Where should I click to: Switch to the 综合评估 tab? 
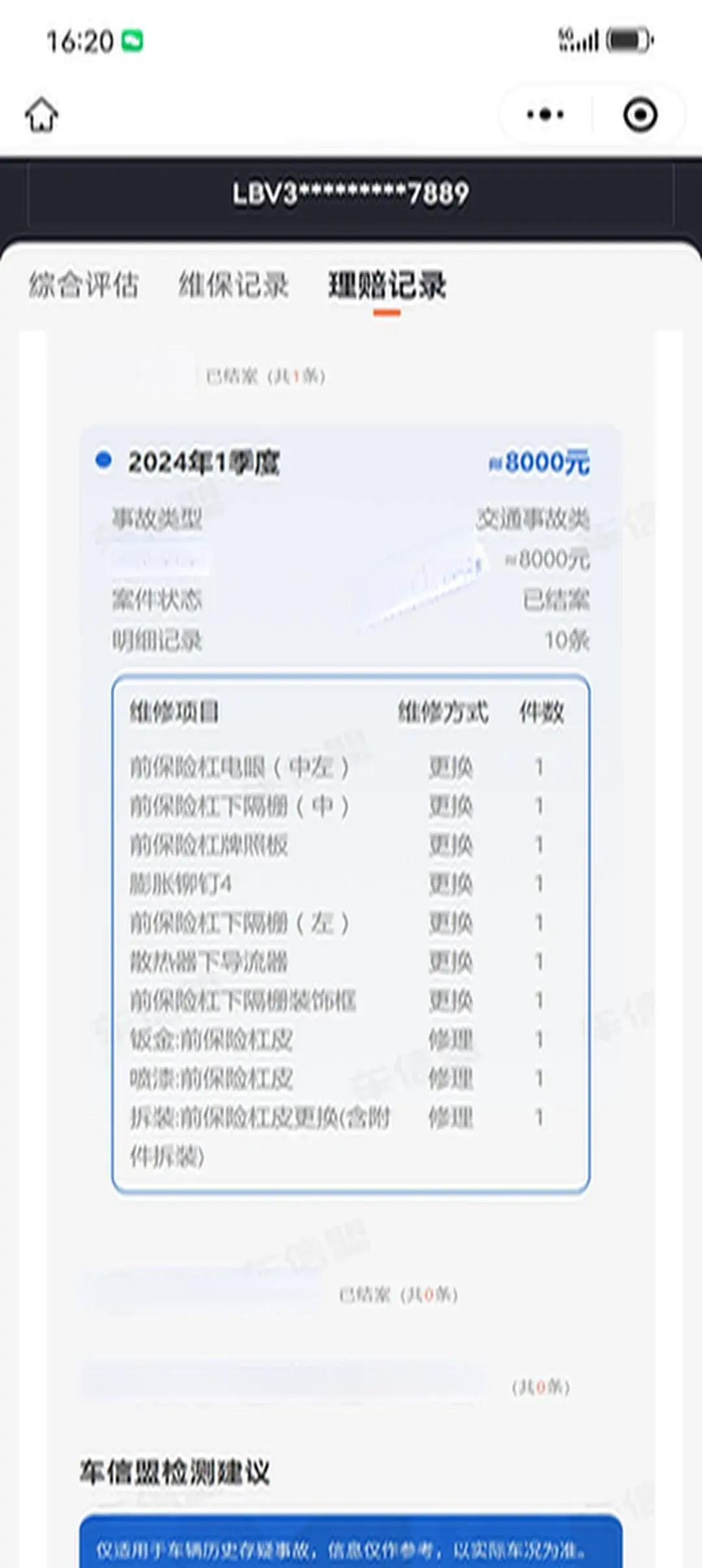[83, 285]
